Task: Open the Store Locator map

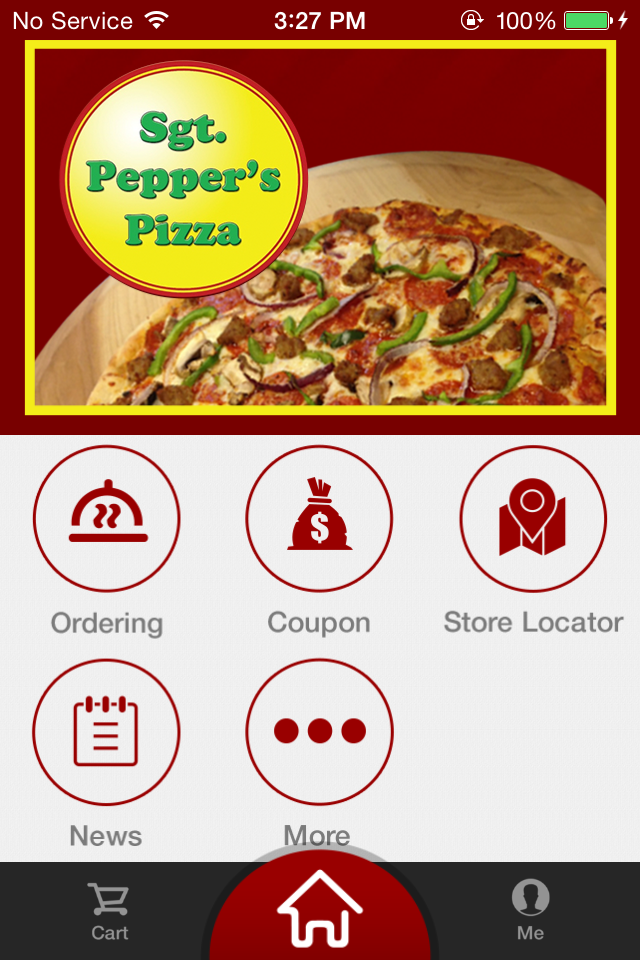Action: [533, 519]
